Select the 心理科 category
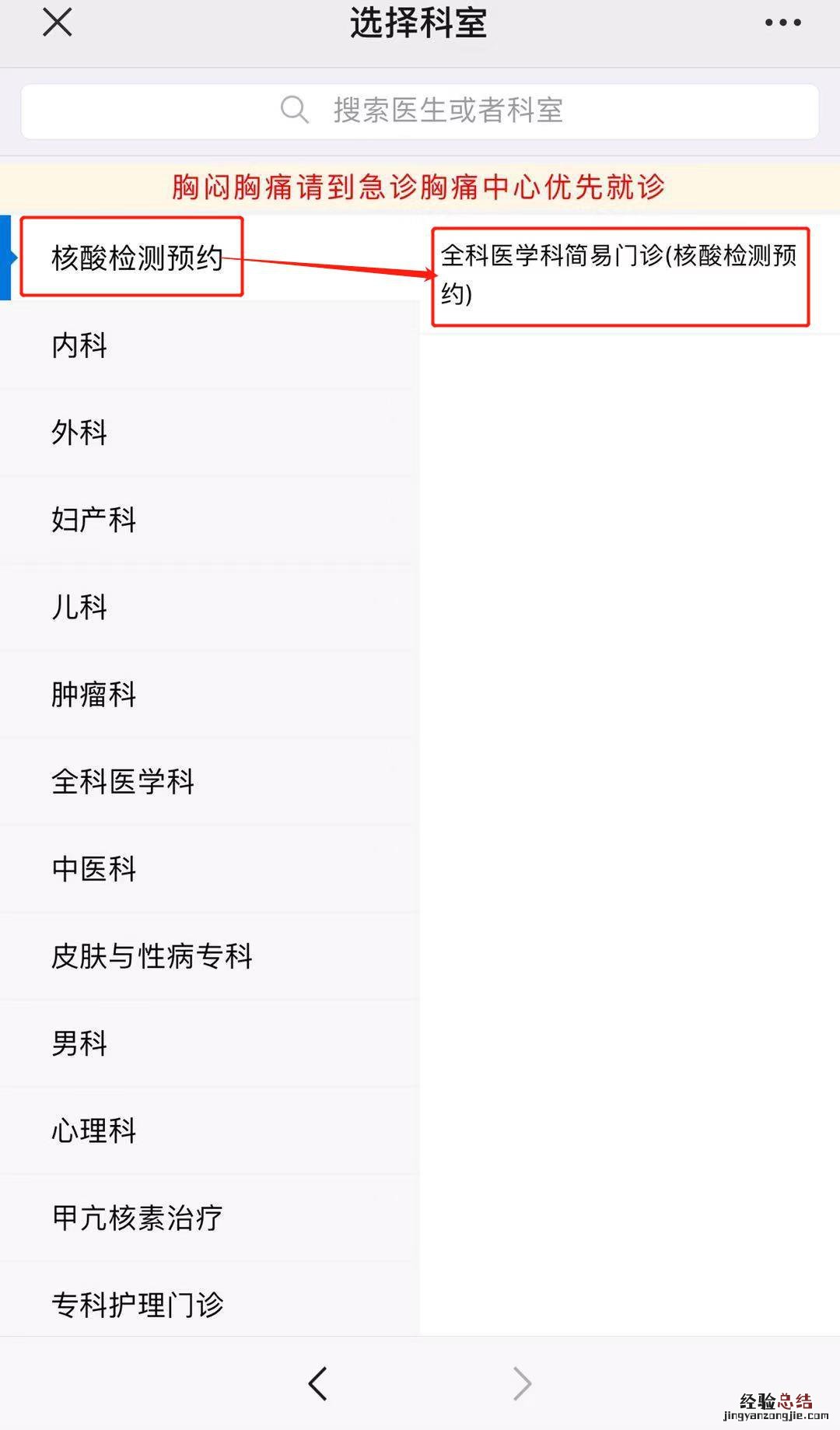Image resolution: width=840 pixels, height=1430 pixels. [x=94, y=1130]
